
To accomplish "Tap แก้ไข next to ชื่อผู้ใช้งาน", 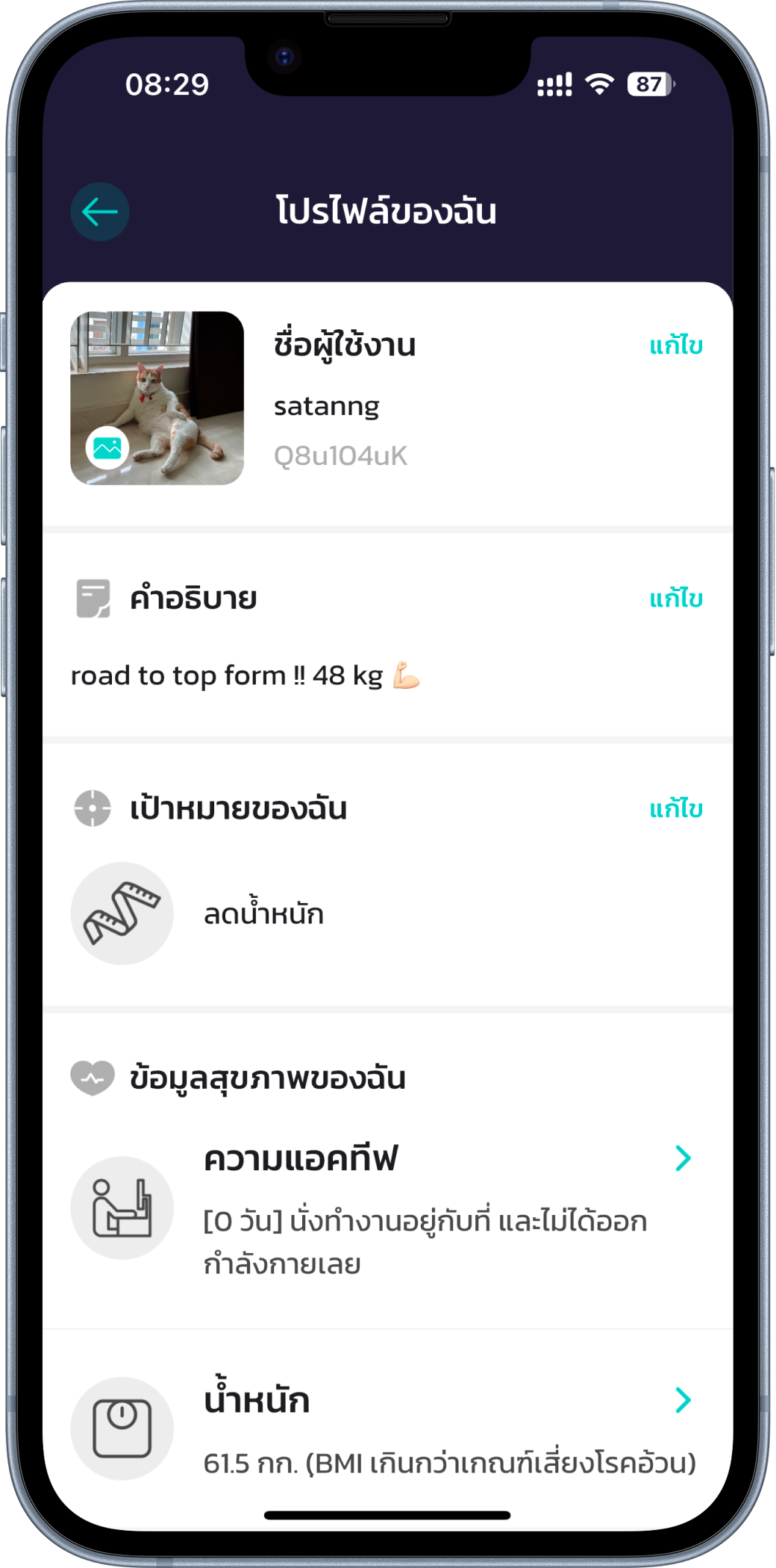I will 676,346.
